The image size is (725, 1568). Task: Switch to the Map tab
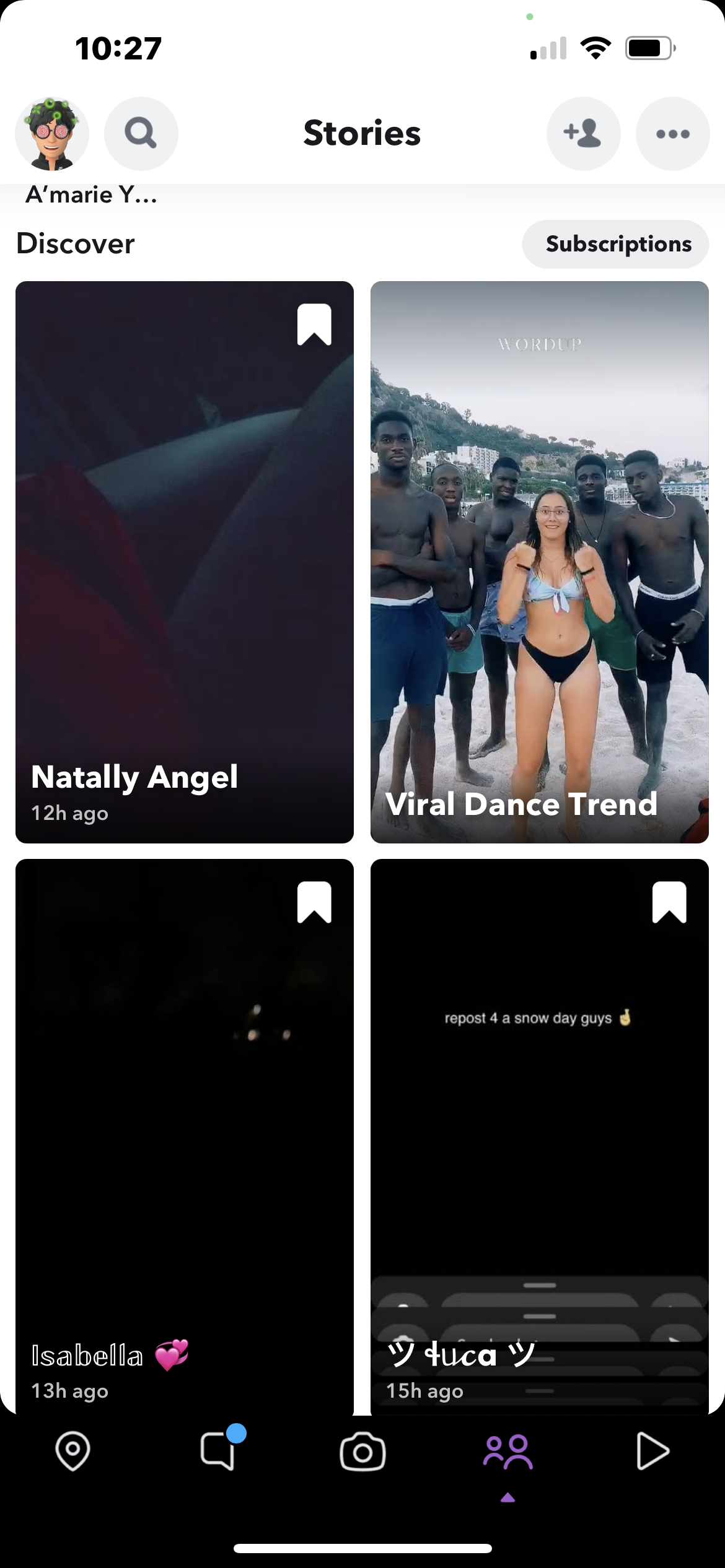[x=72, y=1451]
